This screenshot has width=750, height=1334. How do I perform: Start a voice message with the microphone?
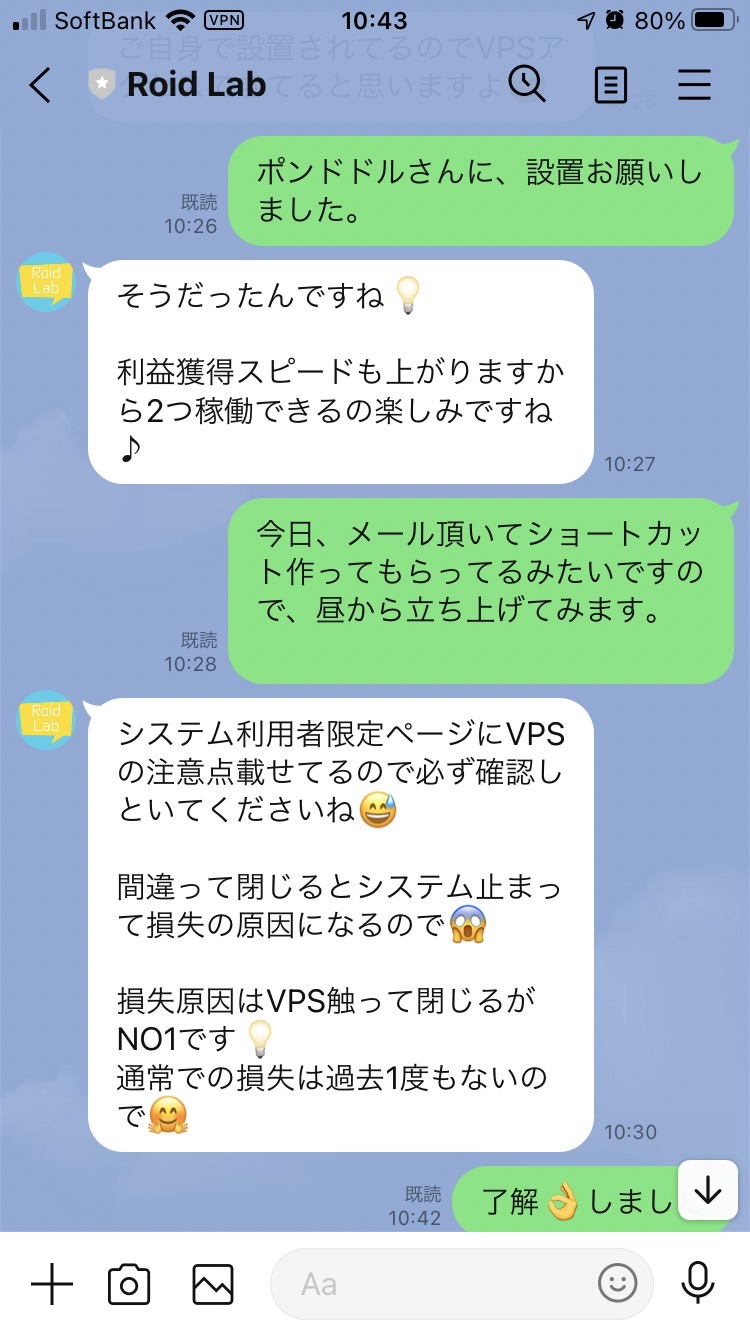697,1283
